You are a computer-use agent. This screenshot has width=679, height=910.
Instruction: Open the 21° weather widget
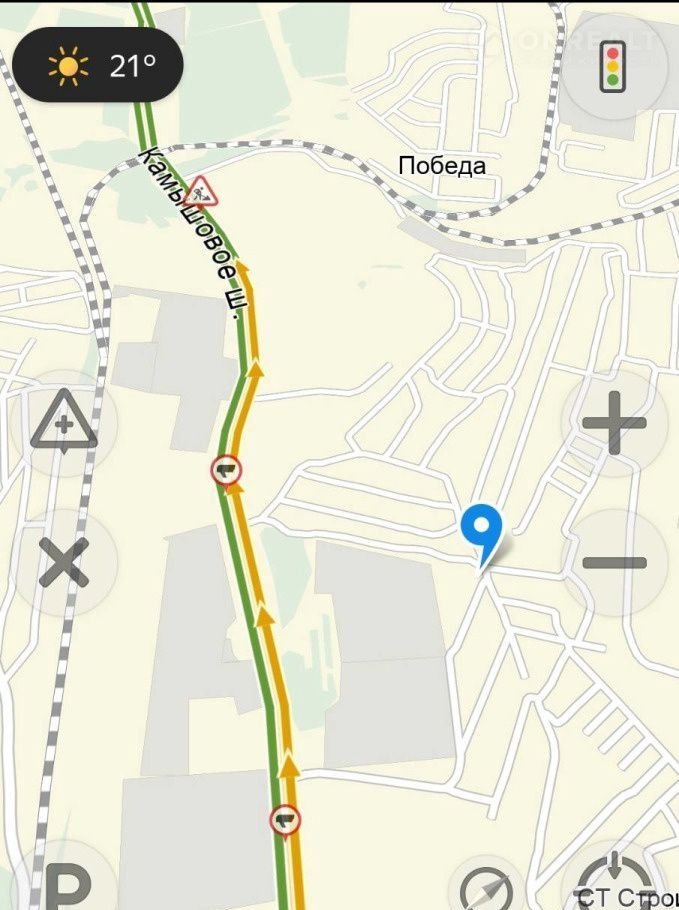click(99, 66)
